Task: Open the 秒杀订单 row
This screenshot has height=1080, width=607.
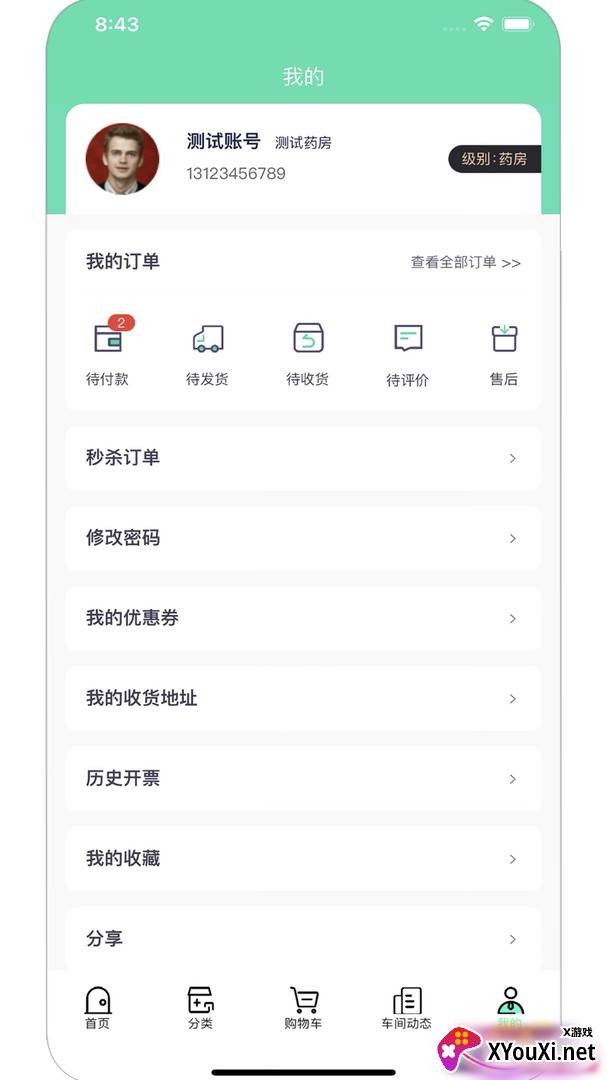Action: [303, 458]
